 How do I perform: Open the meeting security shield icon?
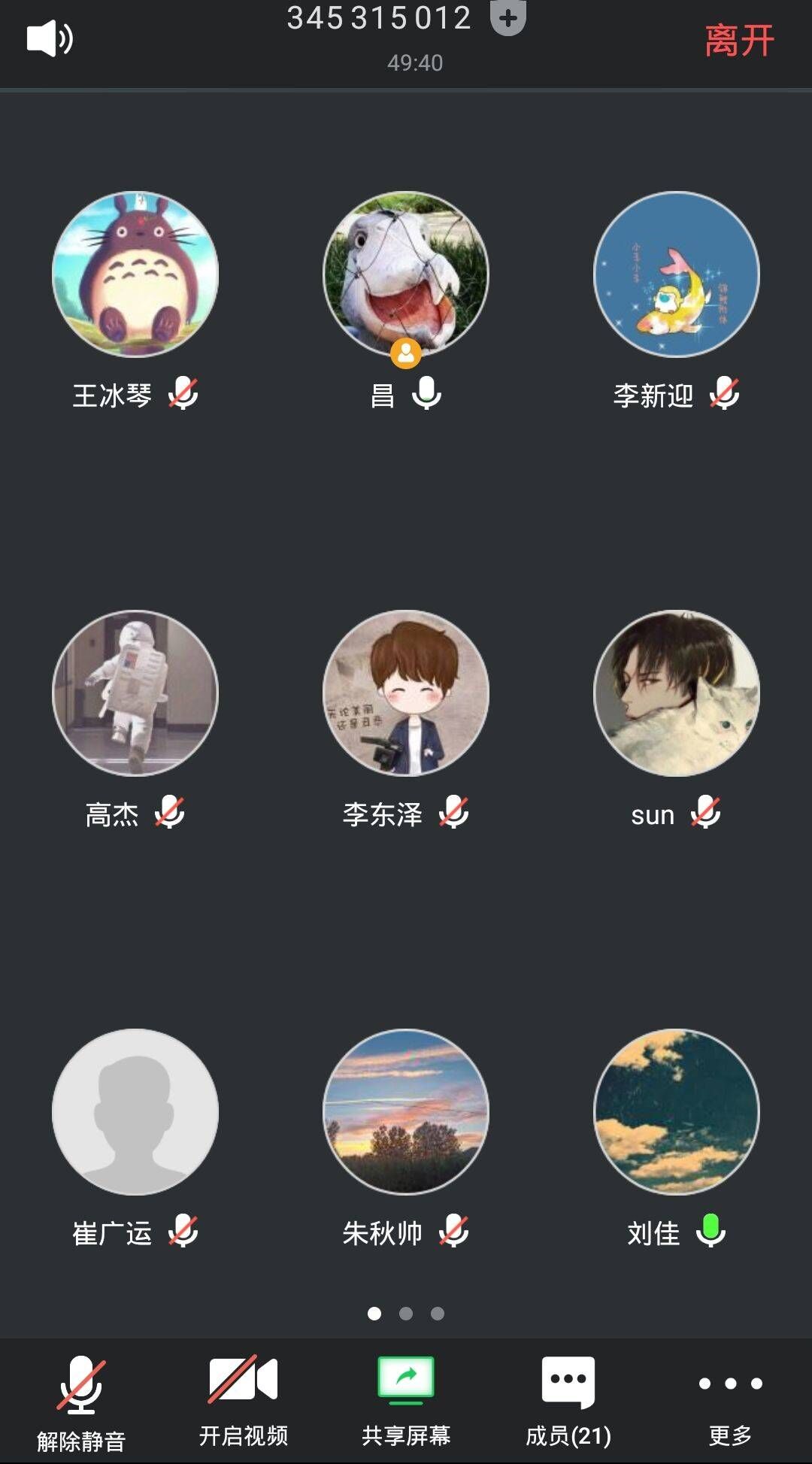point(507,17)
